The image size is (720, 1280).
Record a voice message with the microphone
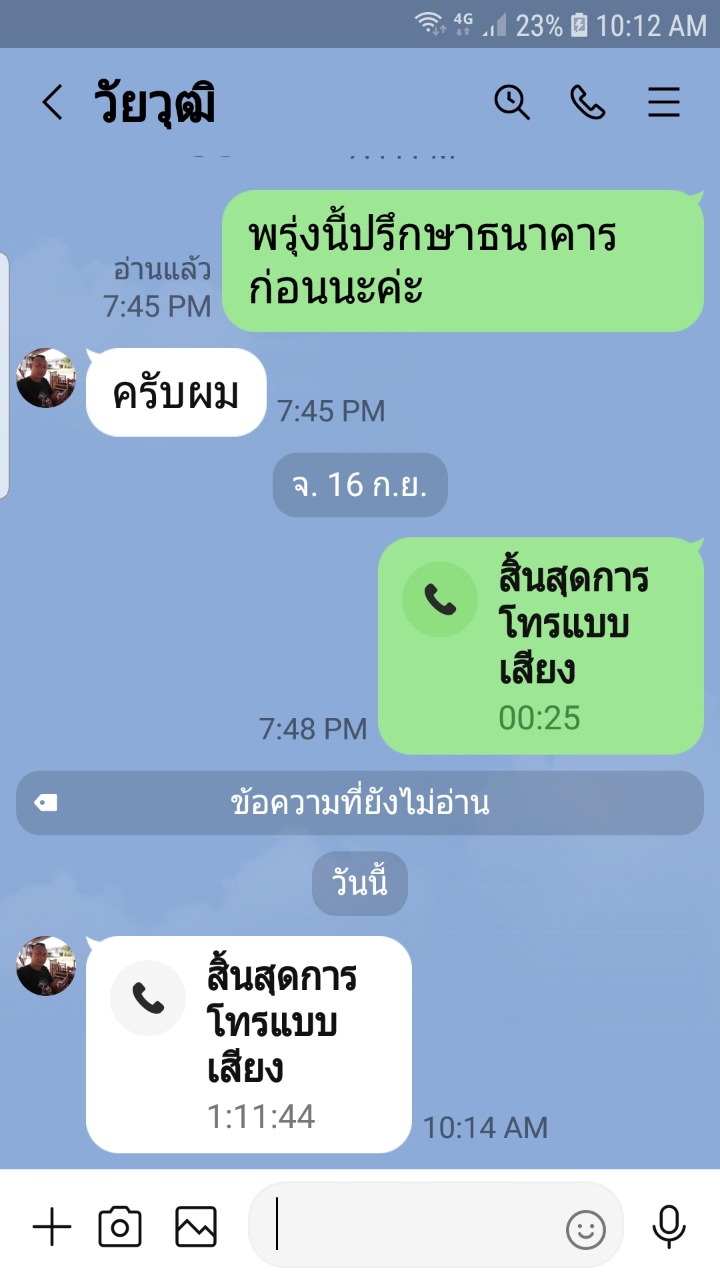click(669, 1226)
